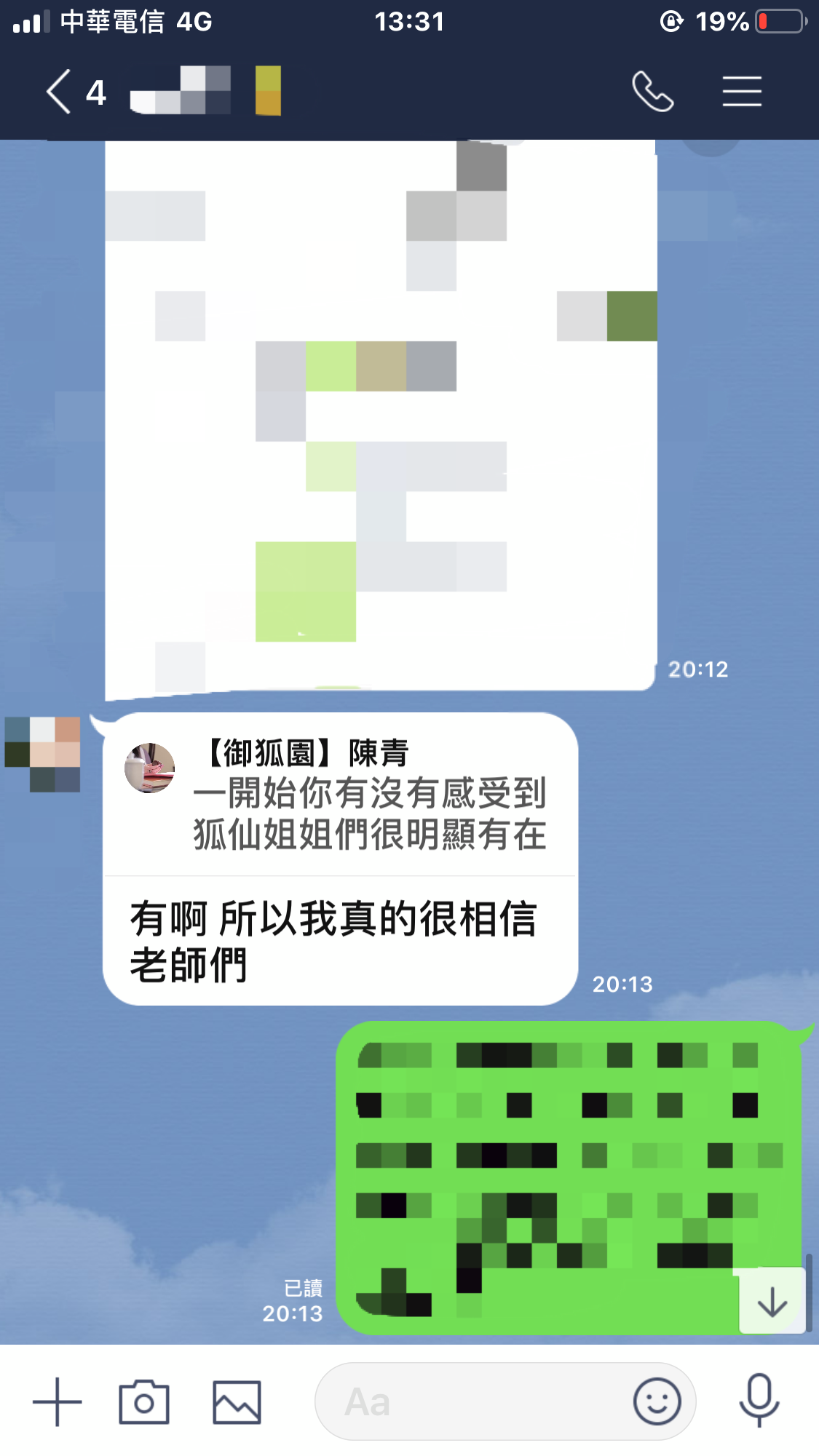Open the photo gallery picker

237,1401
